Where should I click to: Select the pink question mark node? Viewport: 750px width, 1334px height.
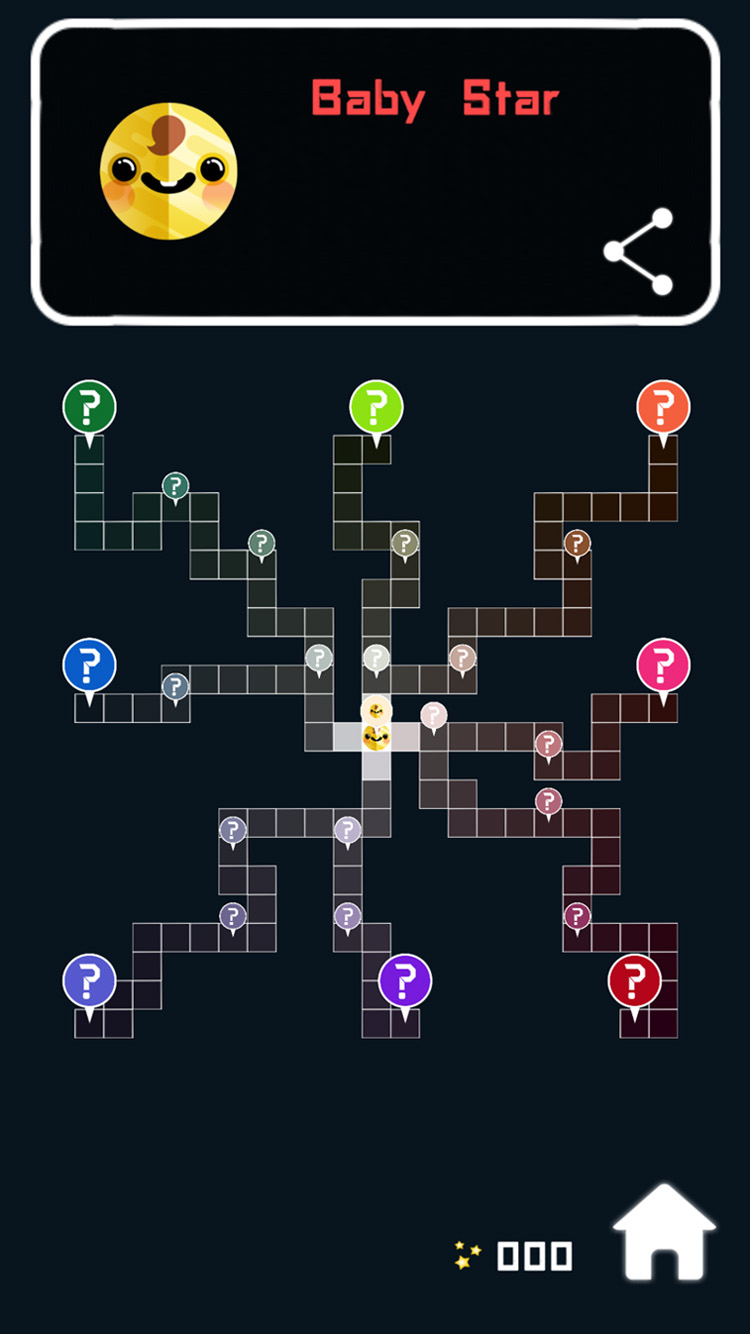point(663,665)
